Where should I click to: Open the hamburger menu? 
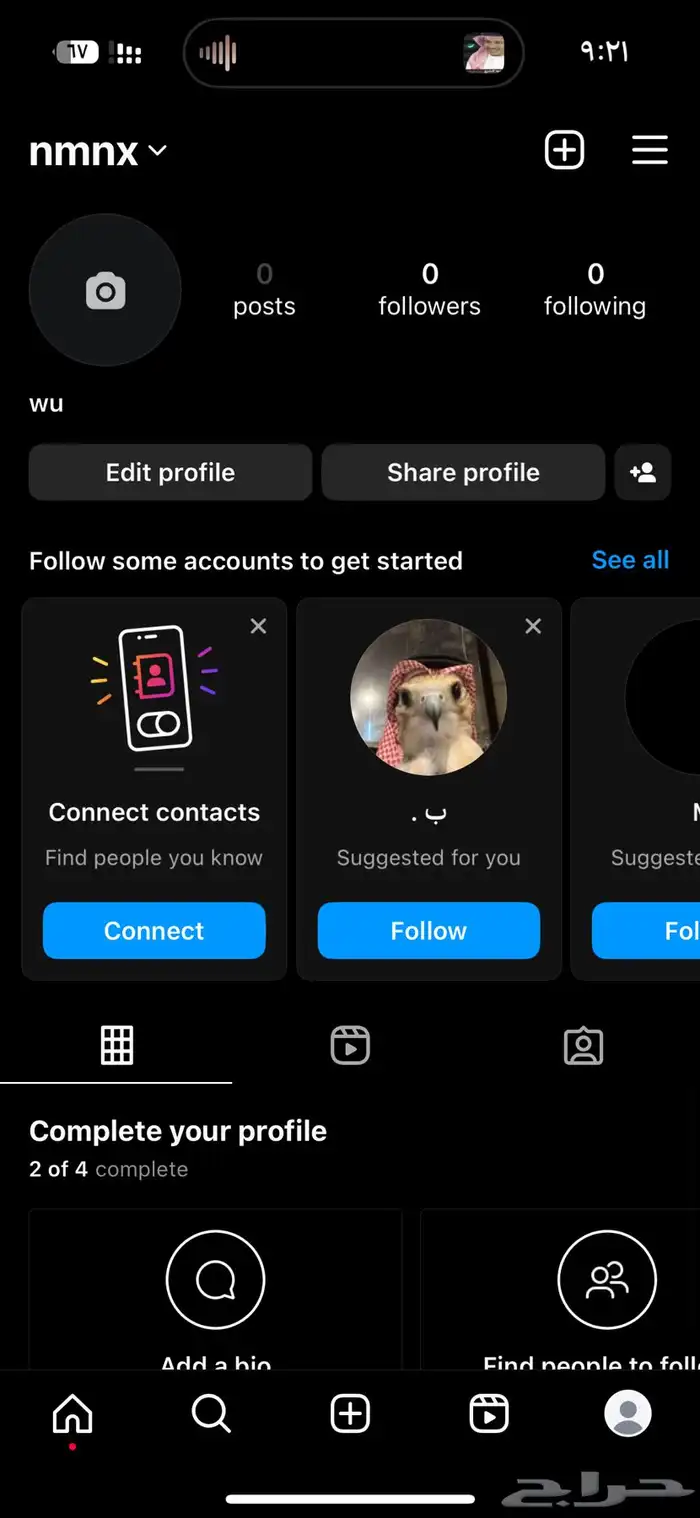click(x=650, y=151)
